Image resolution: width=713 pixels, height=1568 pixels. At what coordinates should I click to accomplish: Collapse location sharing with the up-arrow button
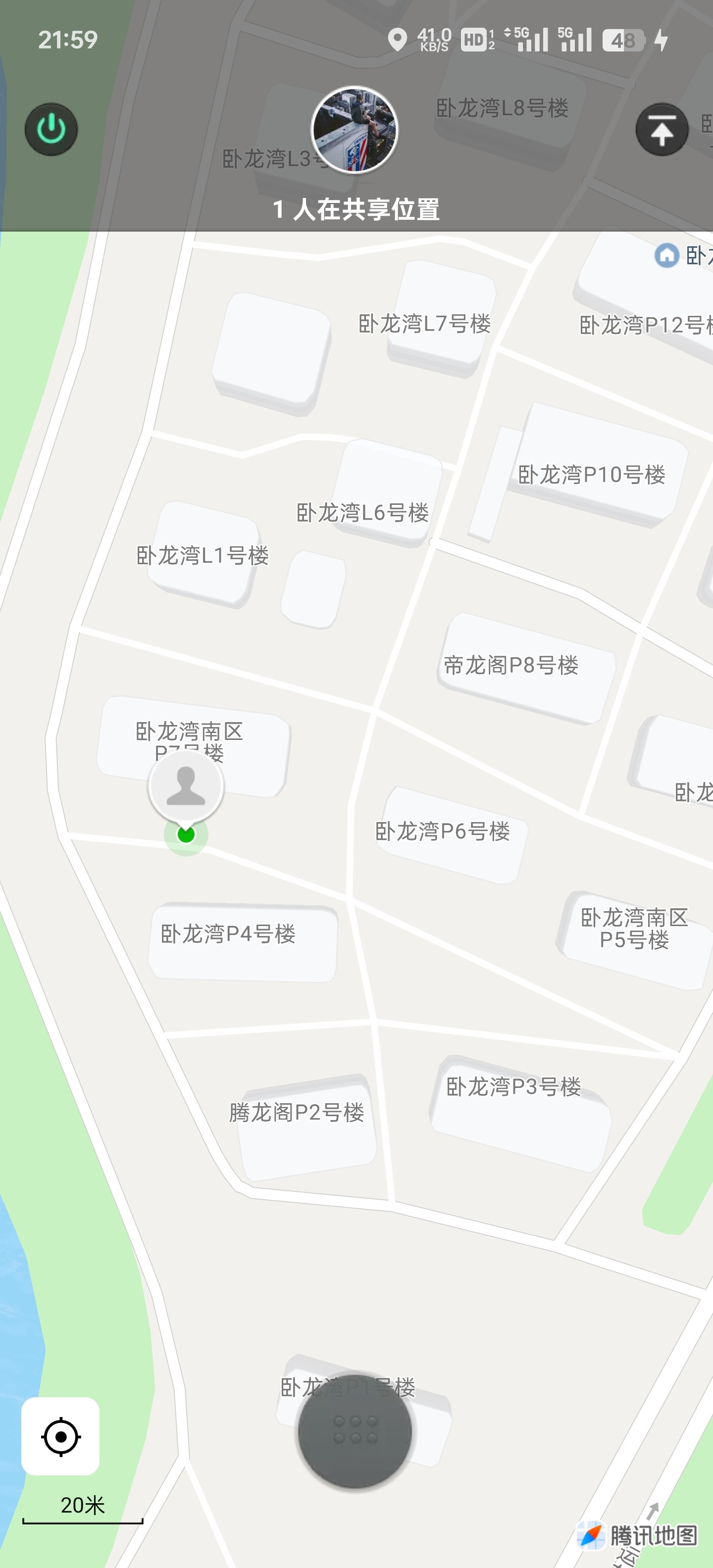662,129
